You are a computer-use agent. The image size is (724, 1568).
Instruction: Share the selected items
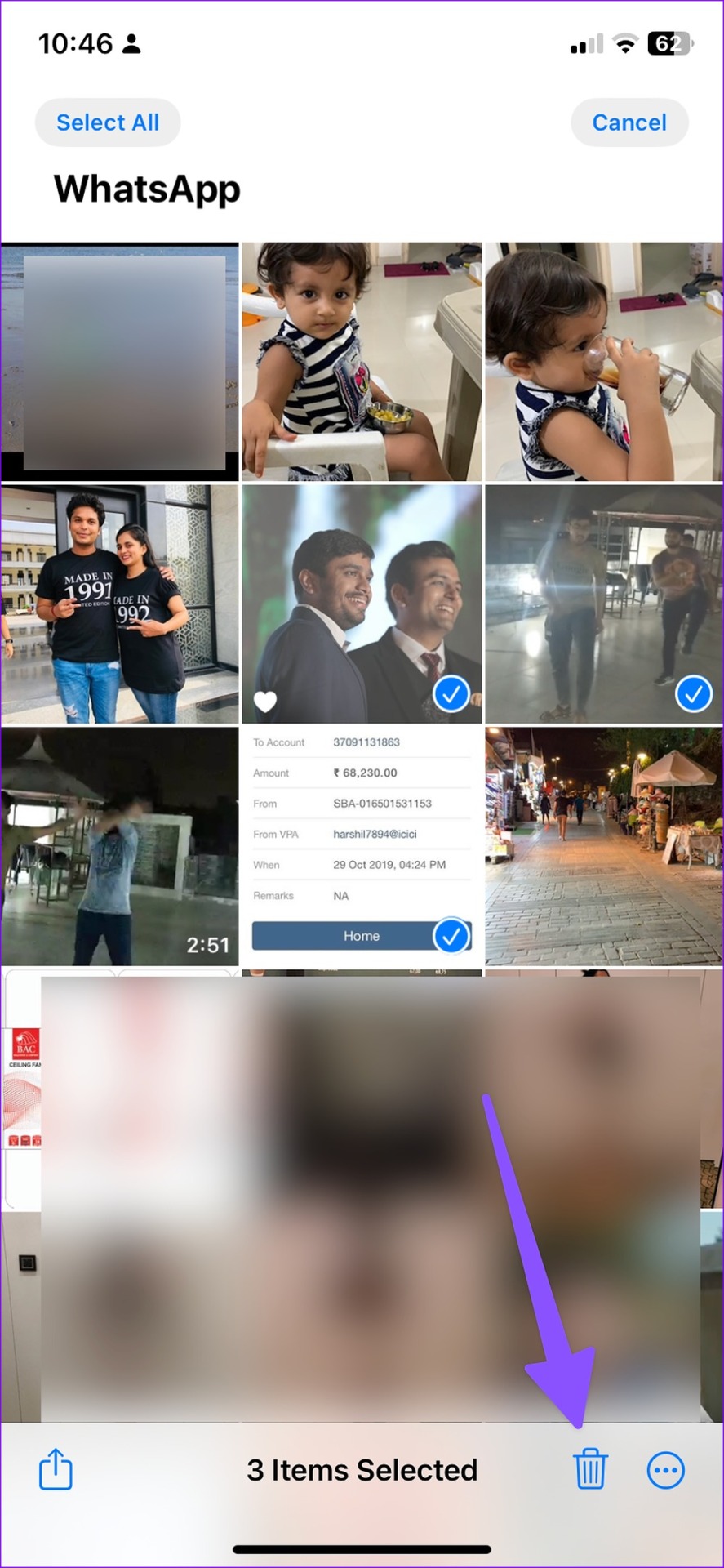(56, 1469)
